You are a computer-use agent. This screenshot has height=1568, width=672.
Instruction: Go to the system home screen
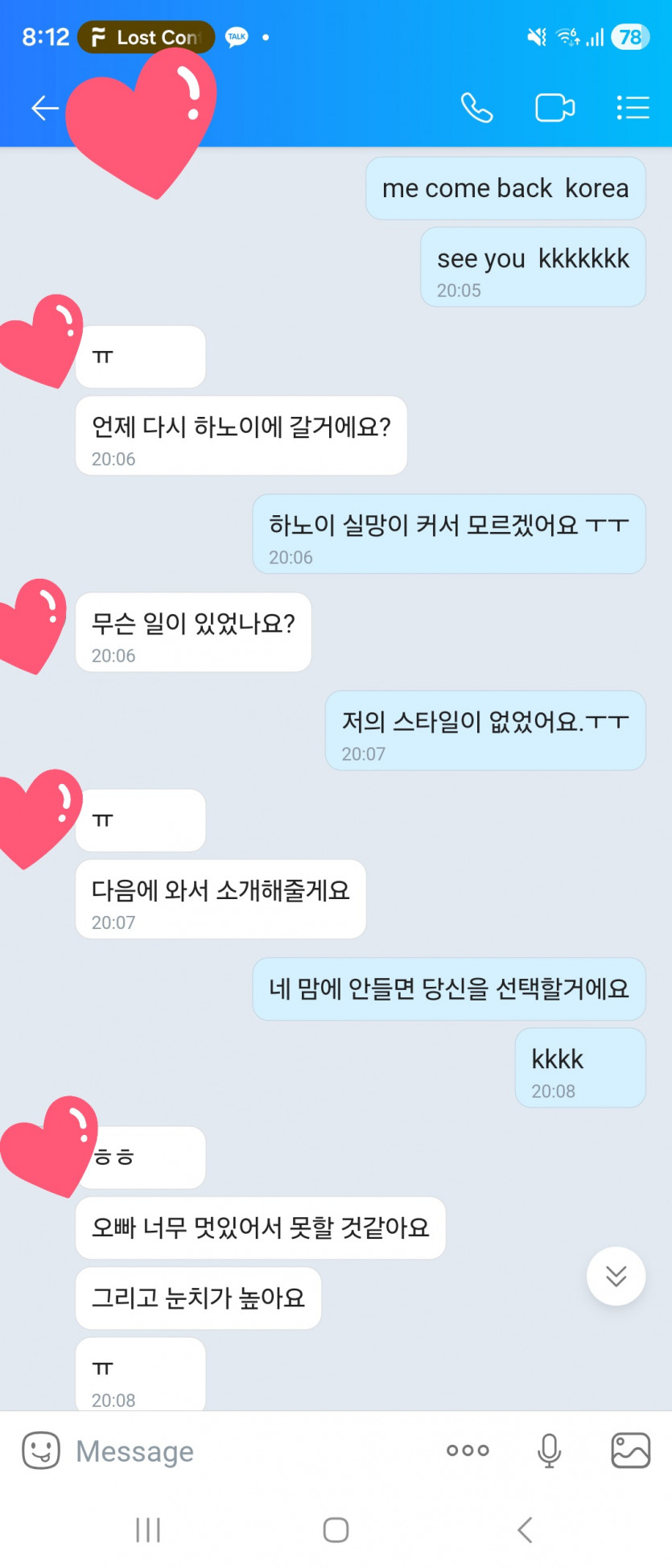(336, 1529)
